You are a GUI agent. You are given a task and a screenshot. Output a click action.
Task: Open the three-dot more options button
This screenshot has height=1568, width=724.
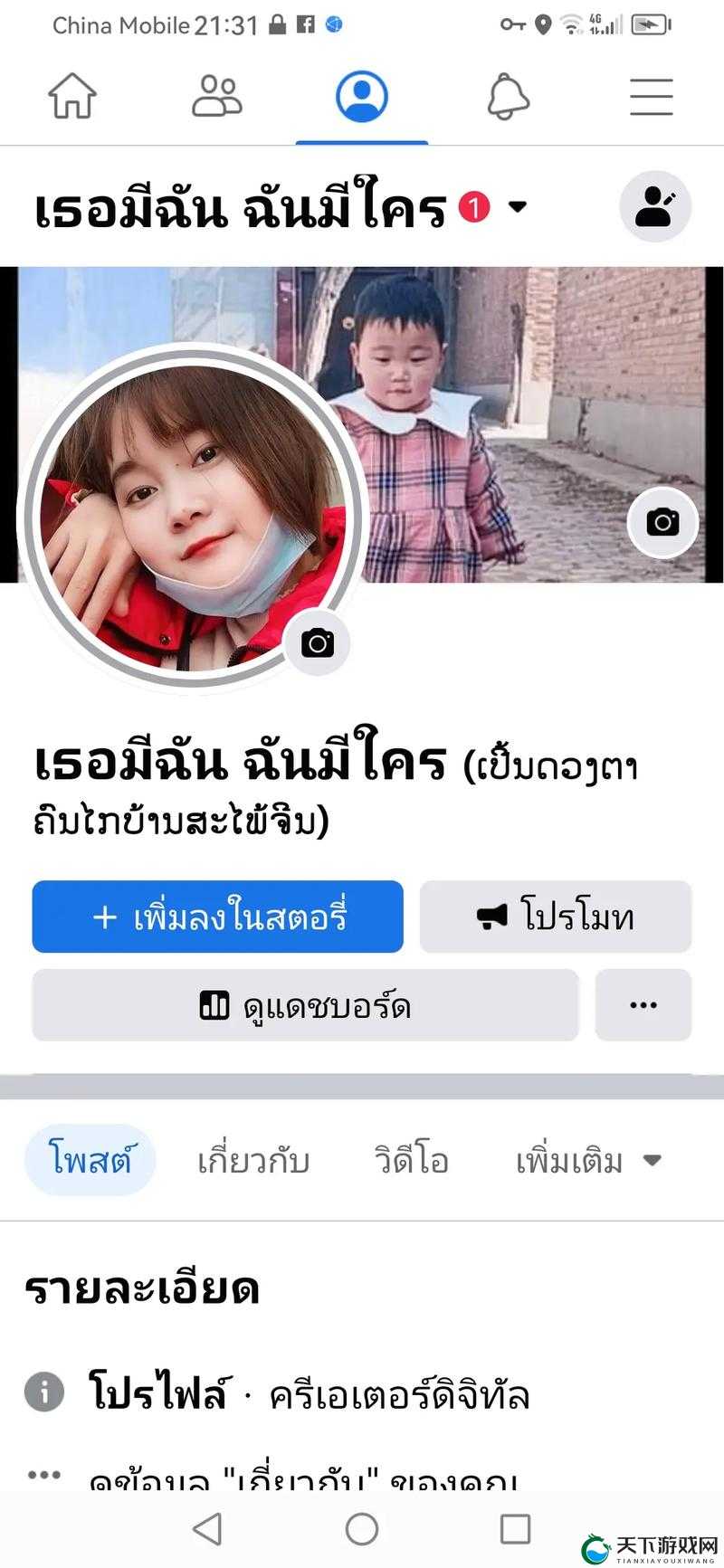point(643,1005)
